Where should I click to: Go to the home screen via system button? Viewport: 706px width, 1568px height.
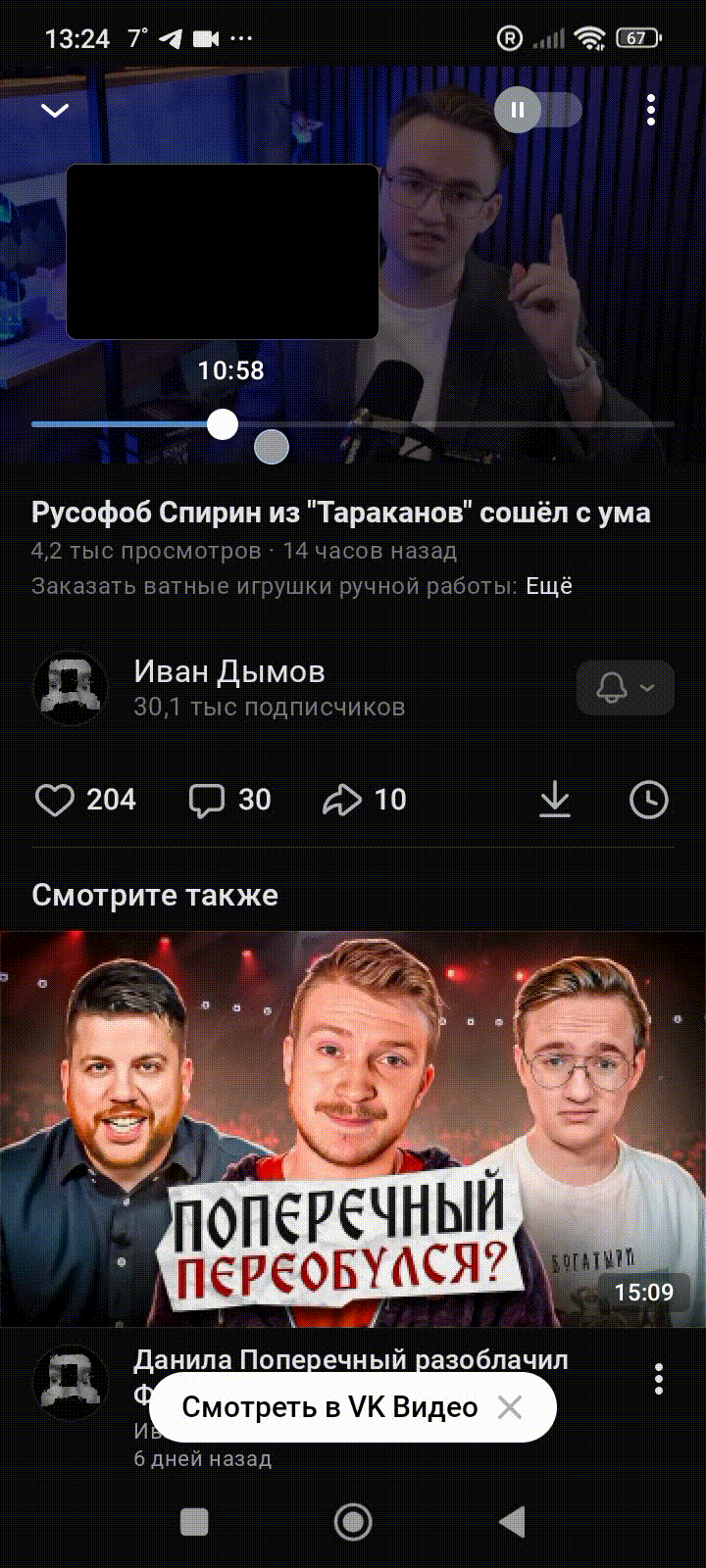353,1522
